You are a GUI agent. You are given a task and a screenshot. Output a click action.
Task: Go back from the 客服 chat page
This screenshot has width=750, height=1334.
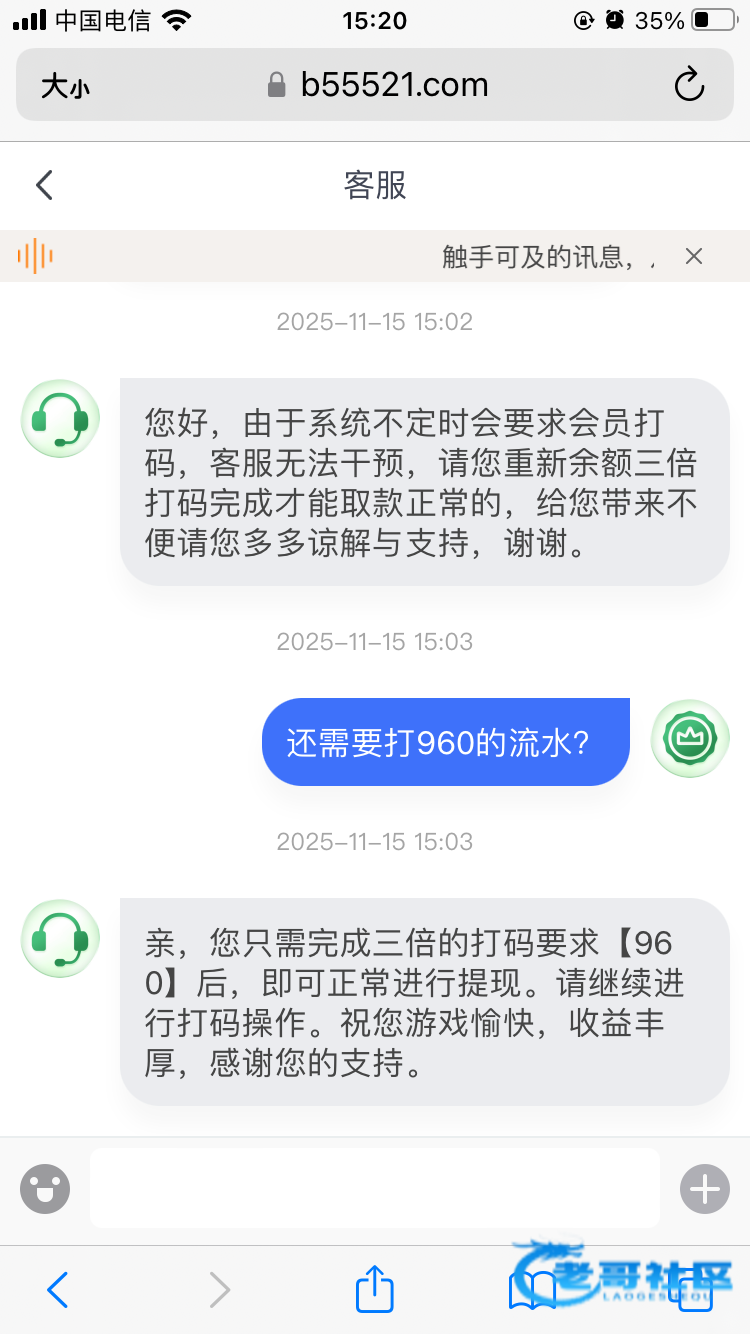pos(44,185)
